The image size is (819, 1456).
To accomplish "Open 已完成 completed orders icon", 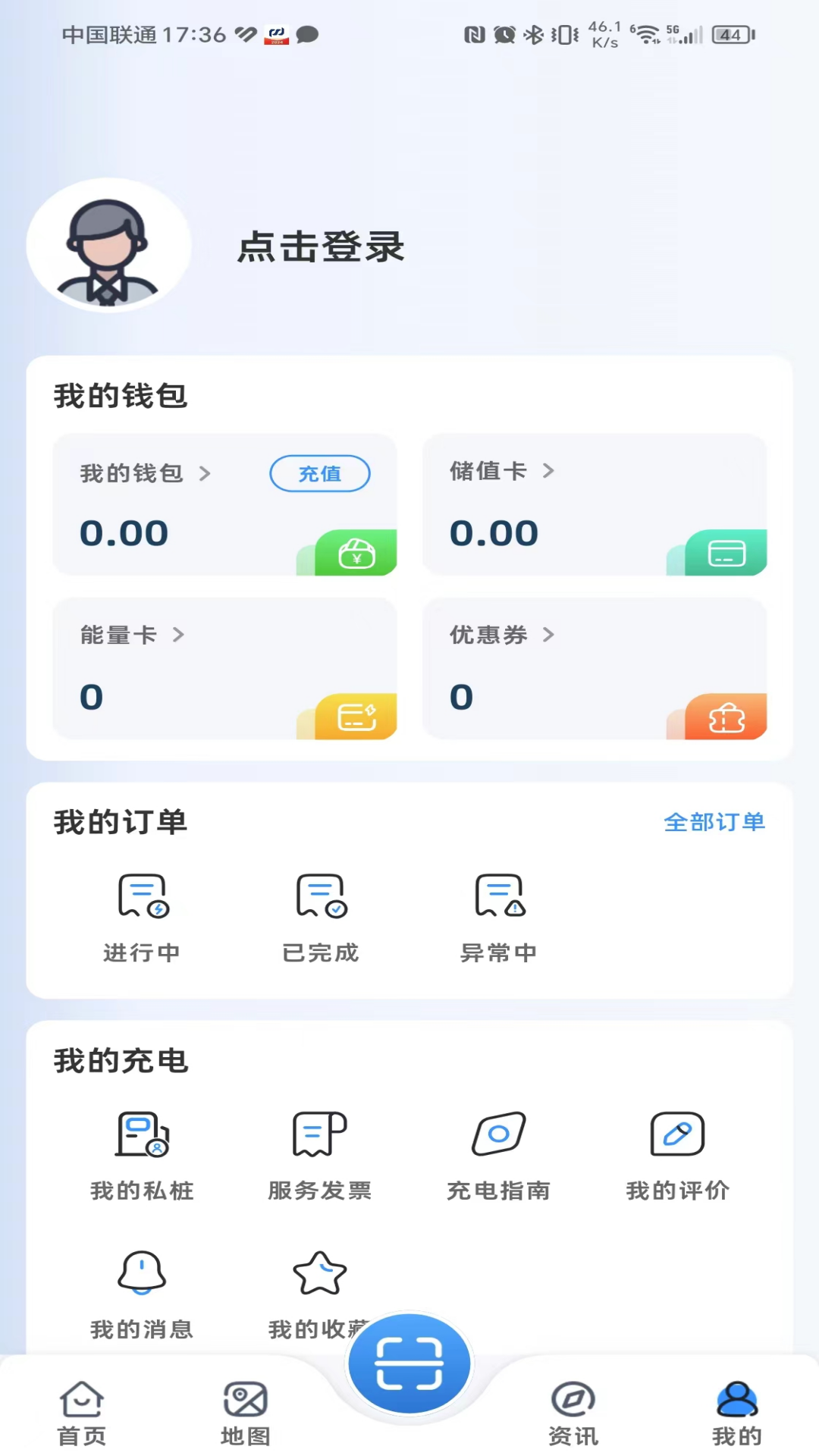I will (x=320, y=897).
